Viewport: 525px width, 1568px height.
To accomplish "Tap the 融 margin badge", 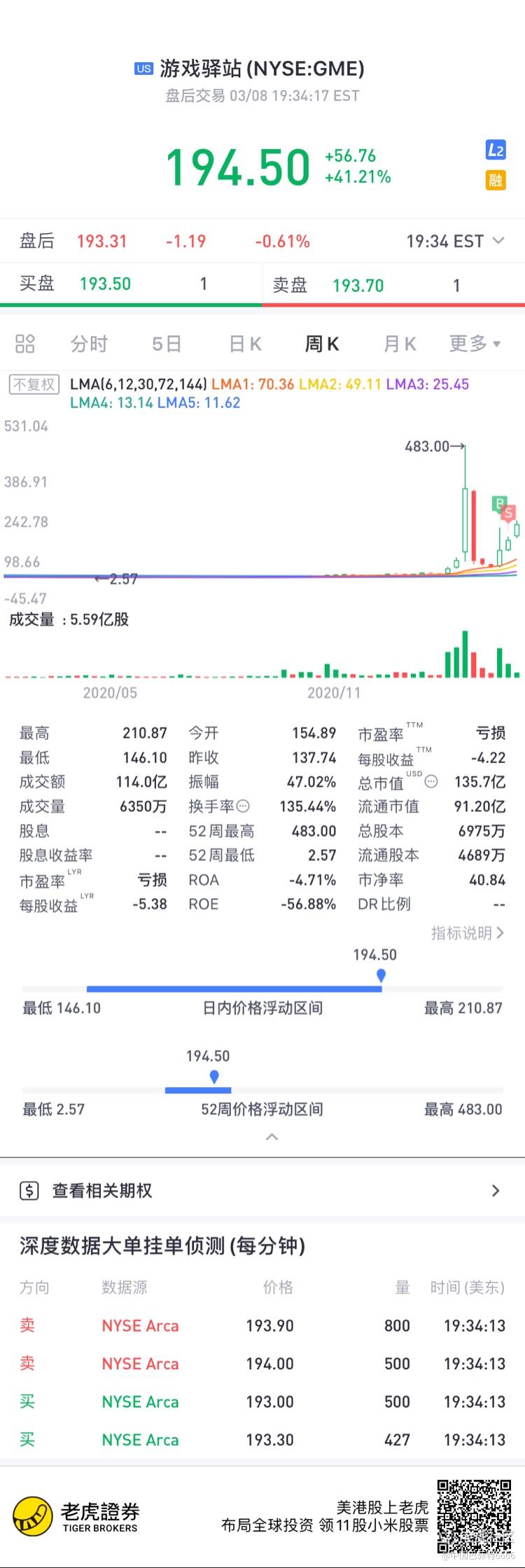I will coord(496,181).
